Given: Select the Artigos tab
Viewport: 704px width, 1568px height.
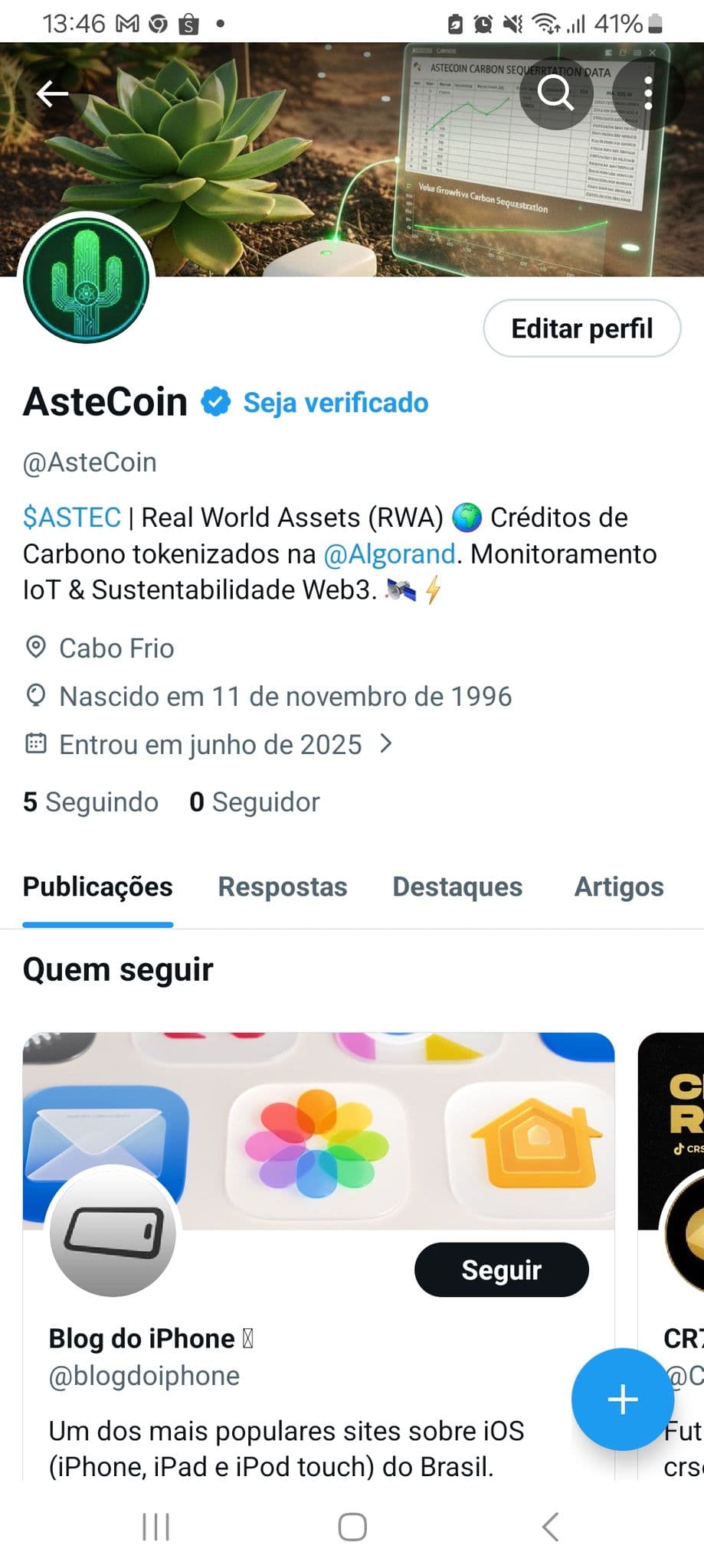Looking at the screenshot, I should [x=617, y=887].
